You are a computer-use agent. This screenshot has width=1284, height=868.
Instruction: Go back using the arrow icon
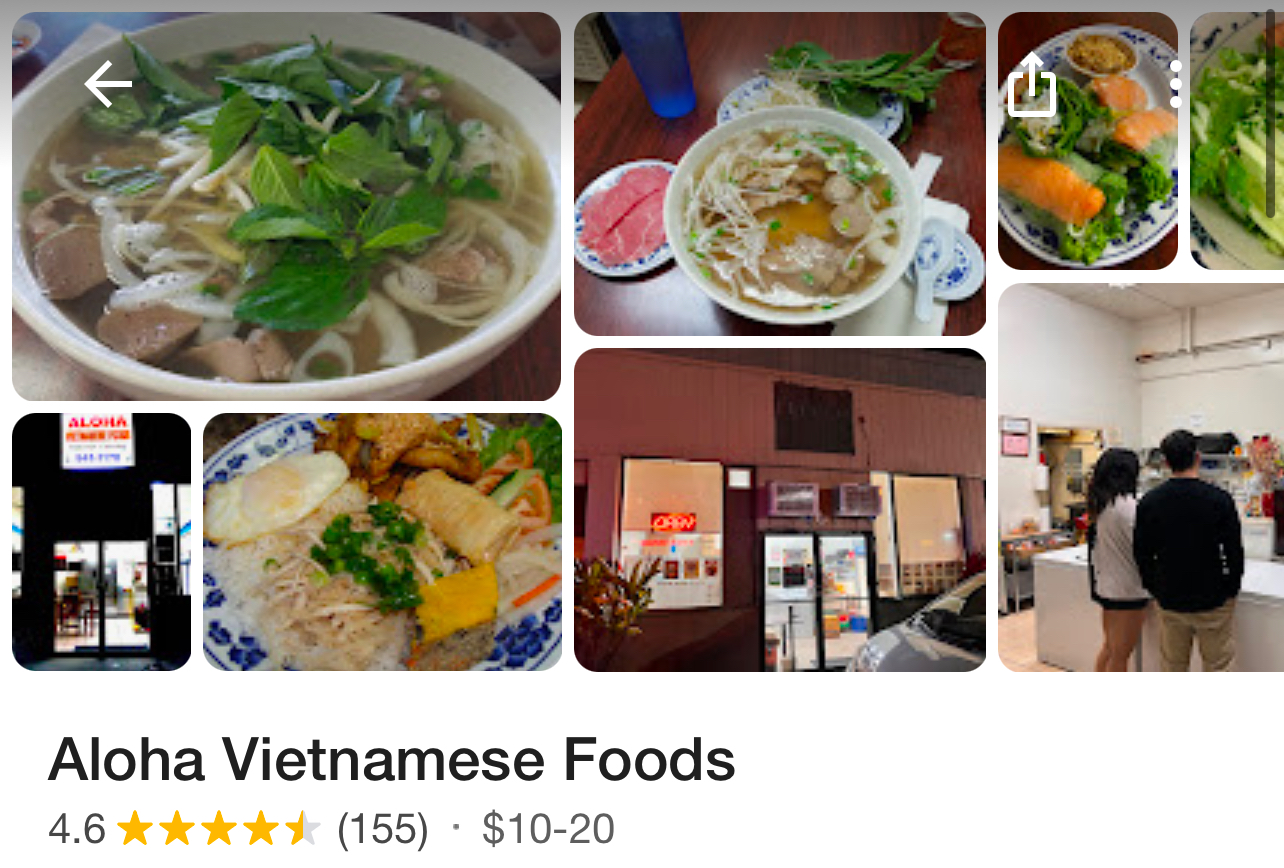click(x=108, y=84)
